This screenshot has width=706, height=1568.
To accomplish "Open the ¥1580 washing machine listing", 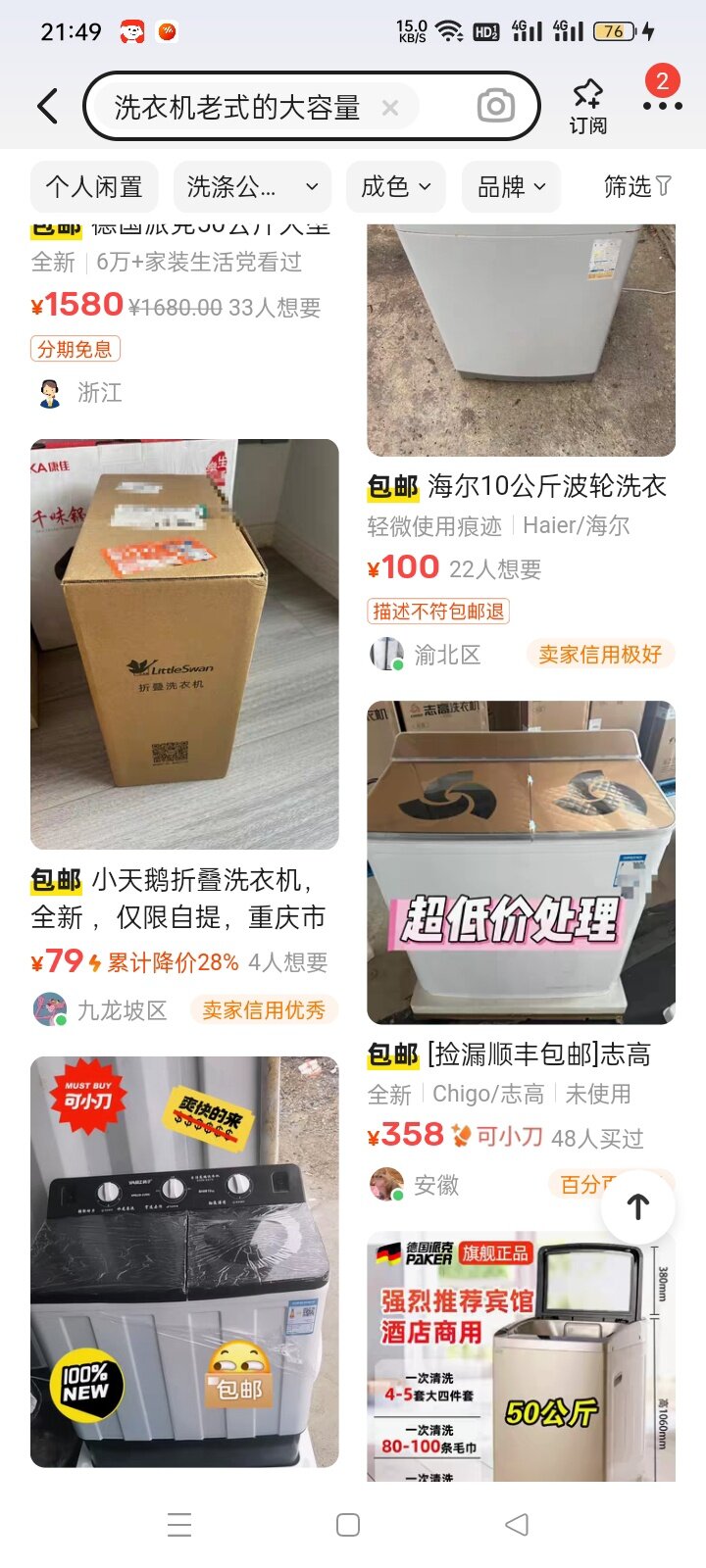I will pos(176,306).
